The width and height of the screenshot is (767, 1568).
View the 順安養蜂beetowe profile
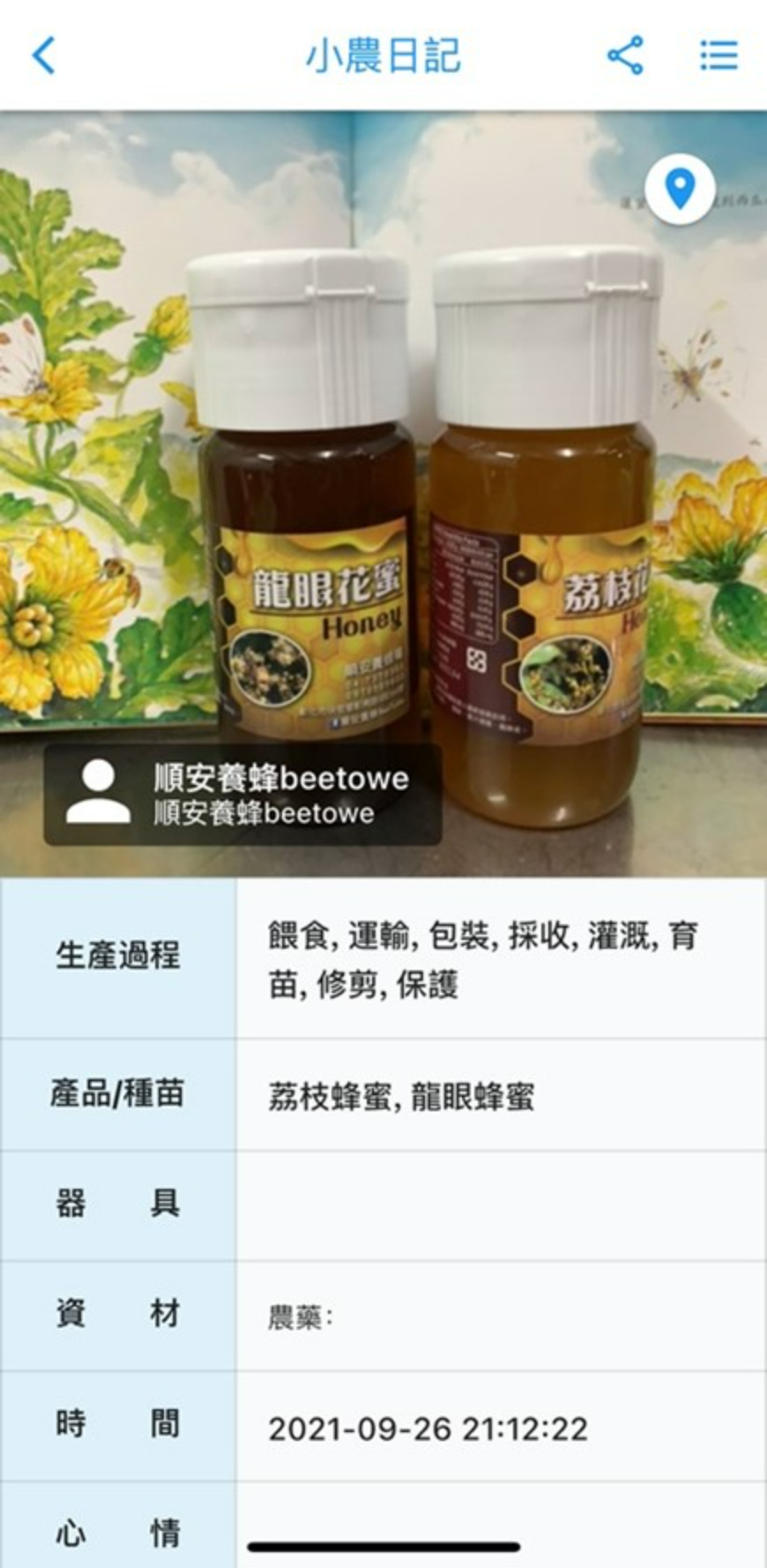click(242, 795)
